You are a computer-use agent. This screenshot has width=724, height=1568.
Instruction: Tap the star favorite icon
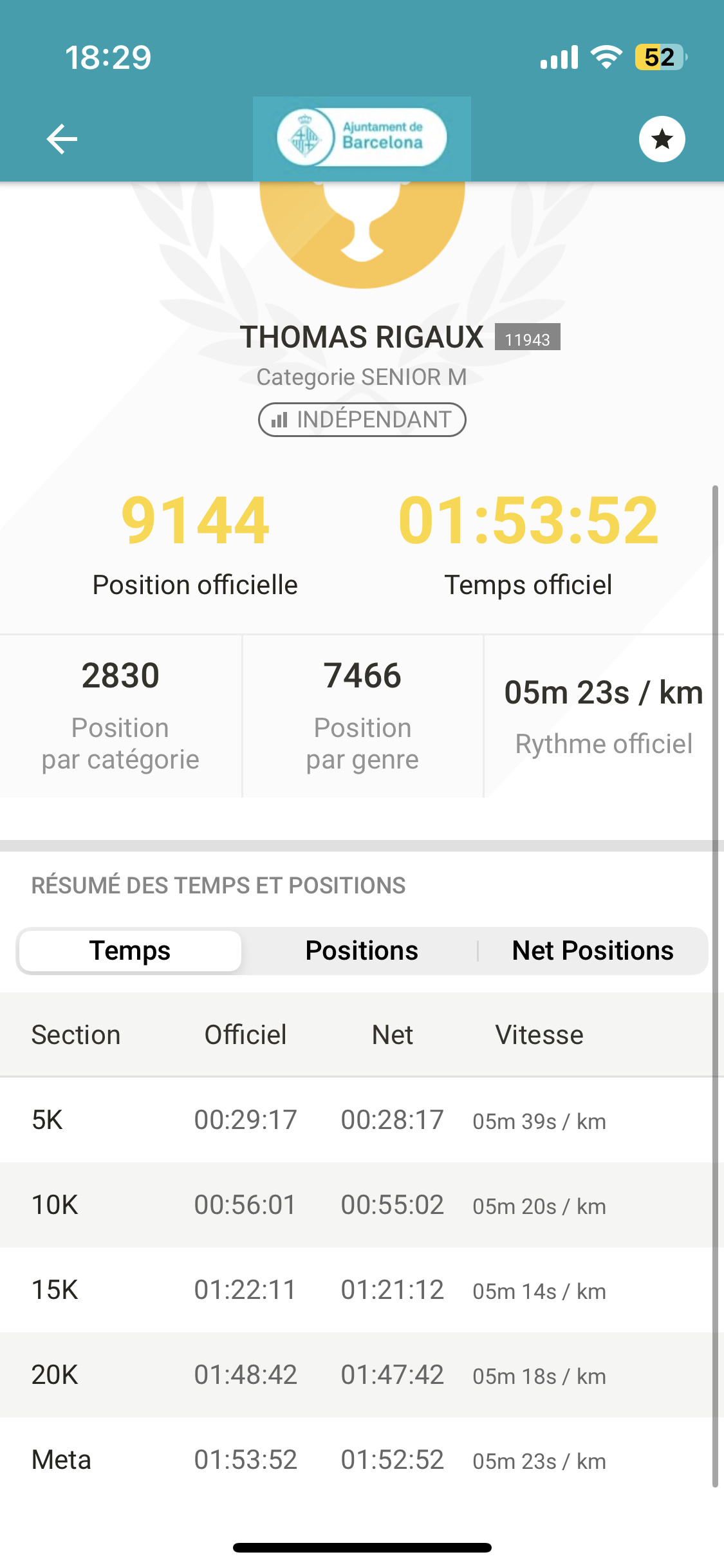(662, 138)
